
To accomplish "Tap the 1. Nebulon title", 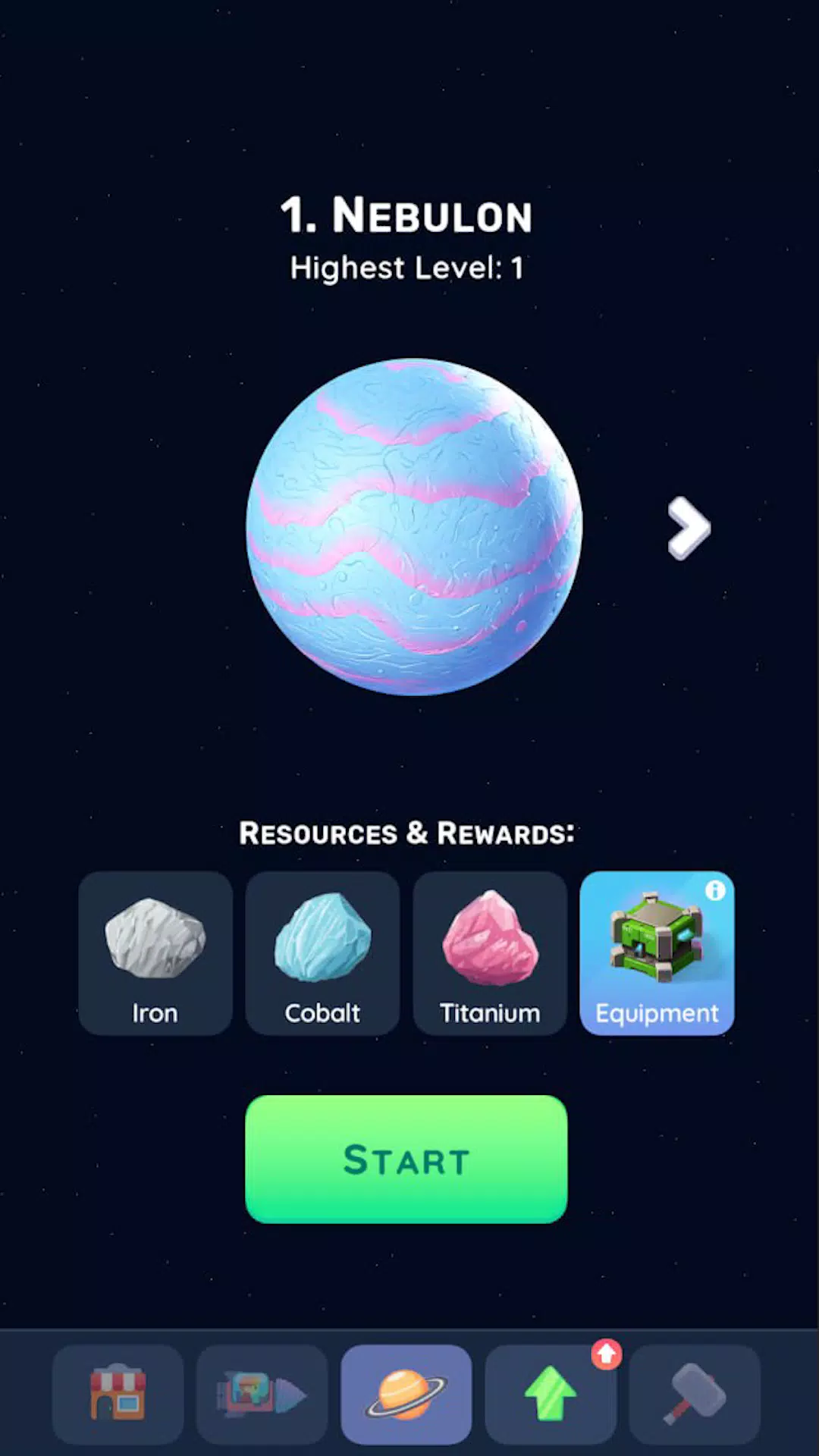I will [407, 215].
